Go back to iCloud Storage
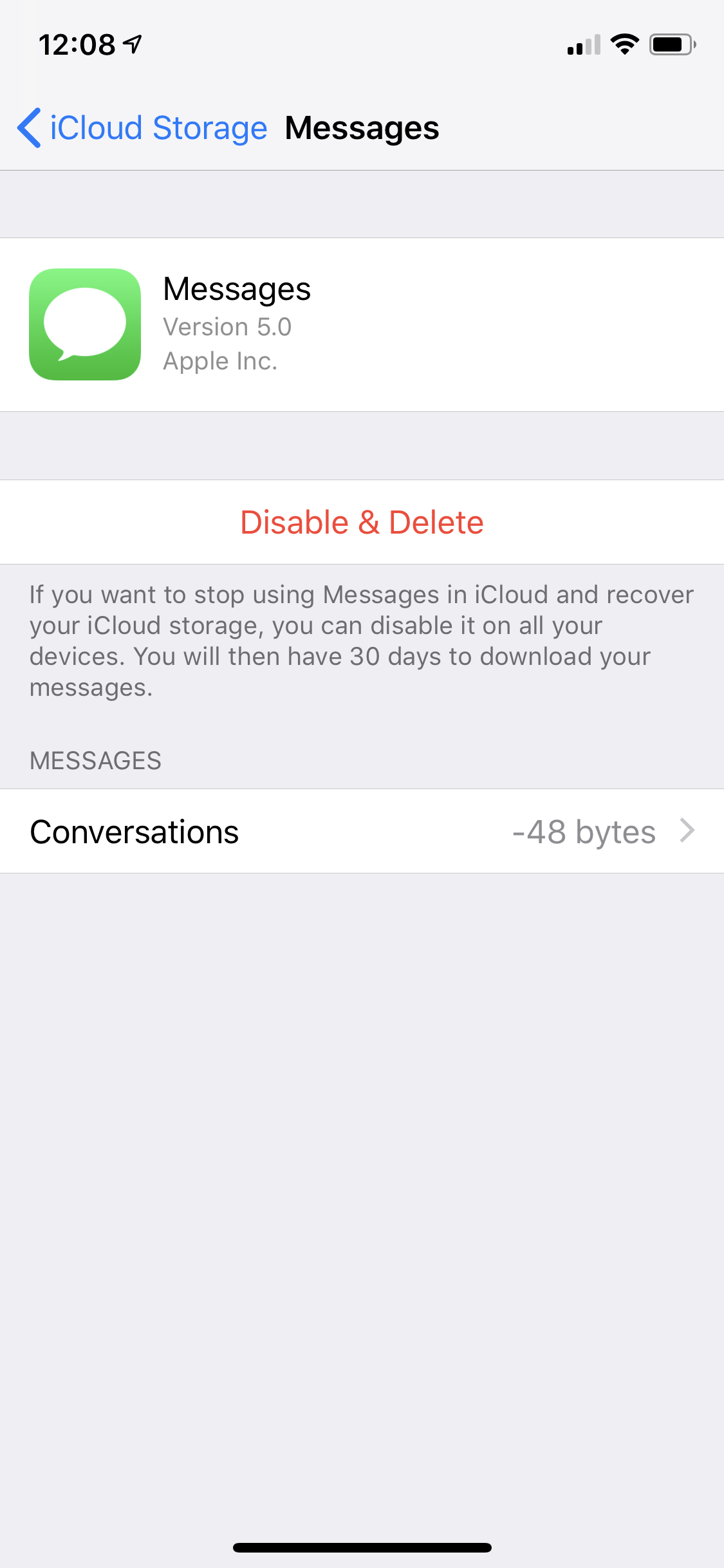 tap(142, 128)
